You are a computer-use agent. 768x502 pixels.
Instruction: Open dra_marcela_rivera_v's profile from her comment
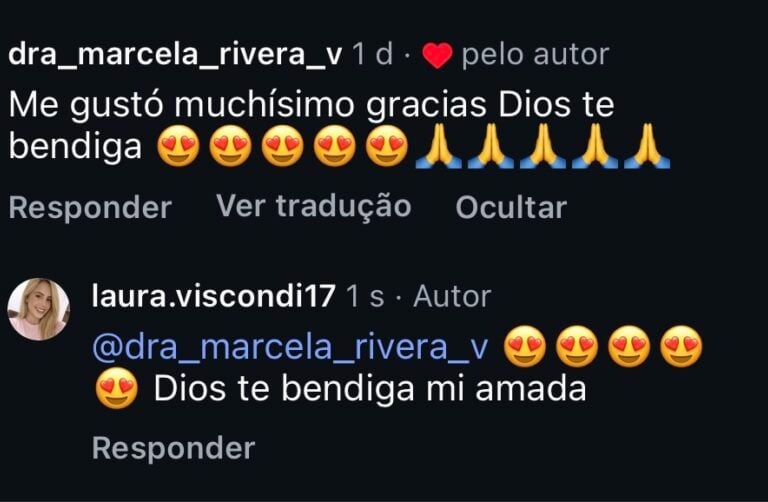tap(174, 56)
